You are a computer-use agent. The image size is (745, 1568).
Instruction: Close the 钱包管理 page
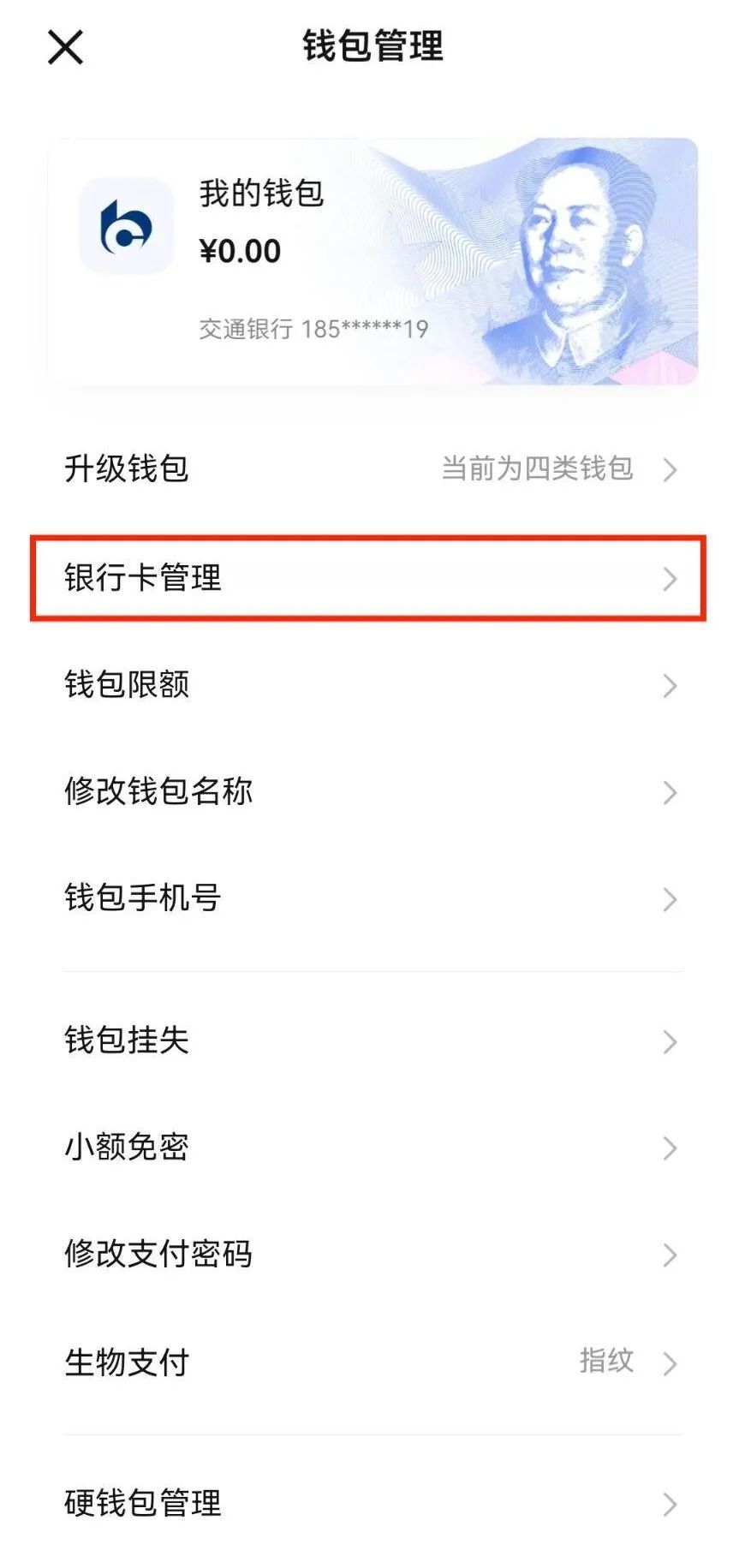(65, 47)
